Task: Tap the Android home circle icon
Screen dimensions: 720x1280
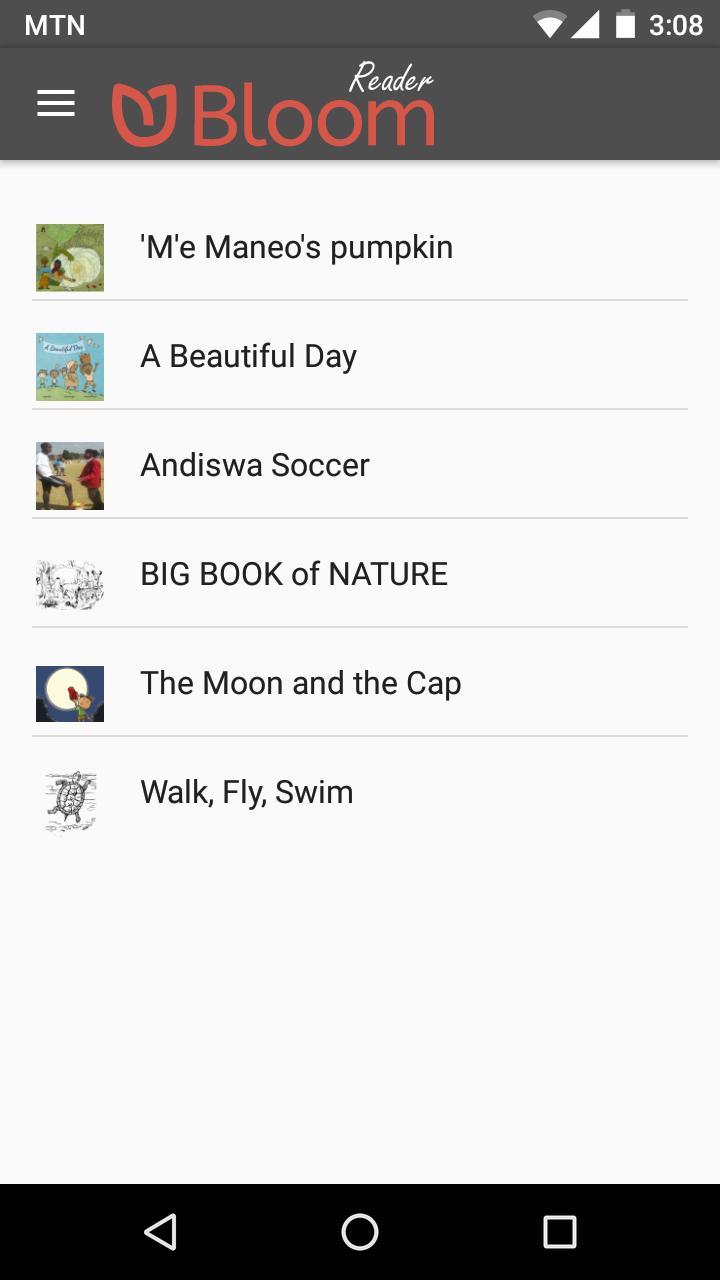Action: [360, 1232]
